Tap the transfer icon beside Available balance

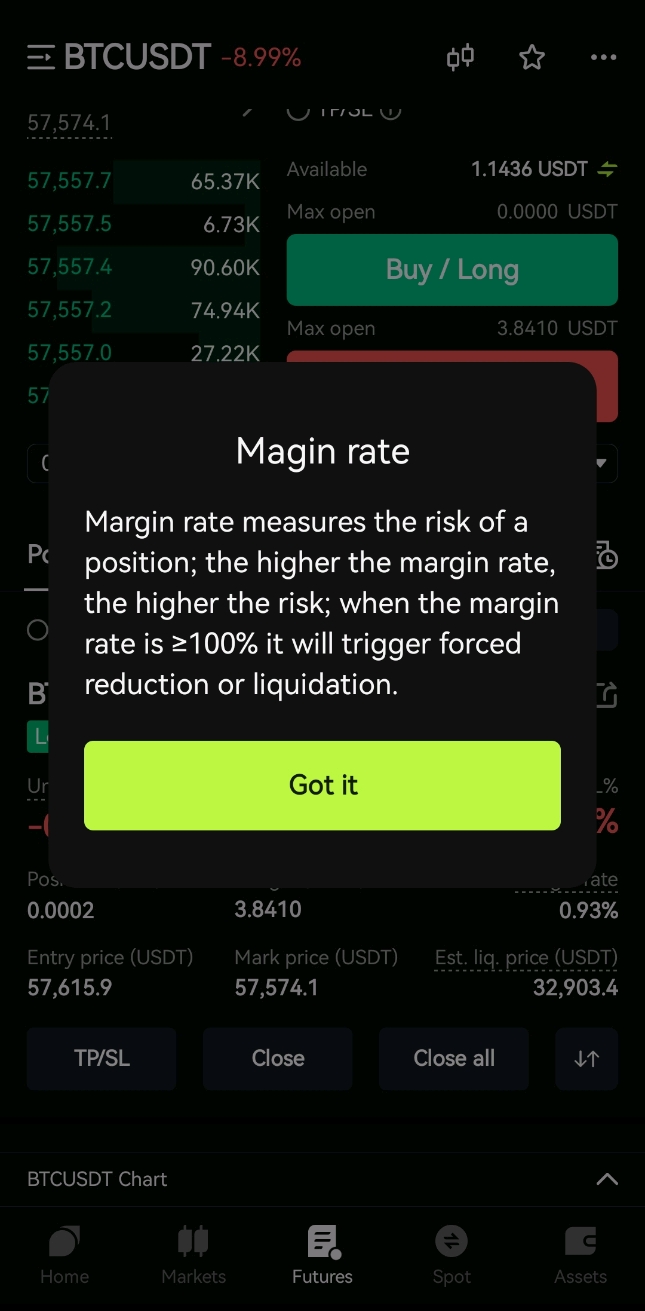click(607, 169)
